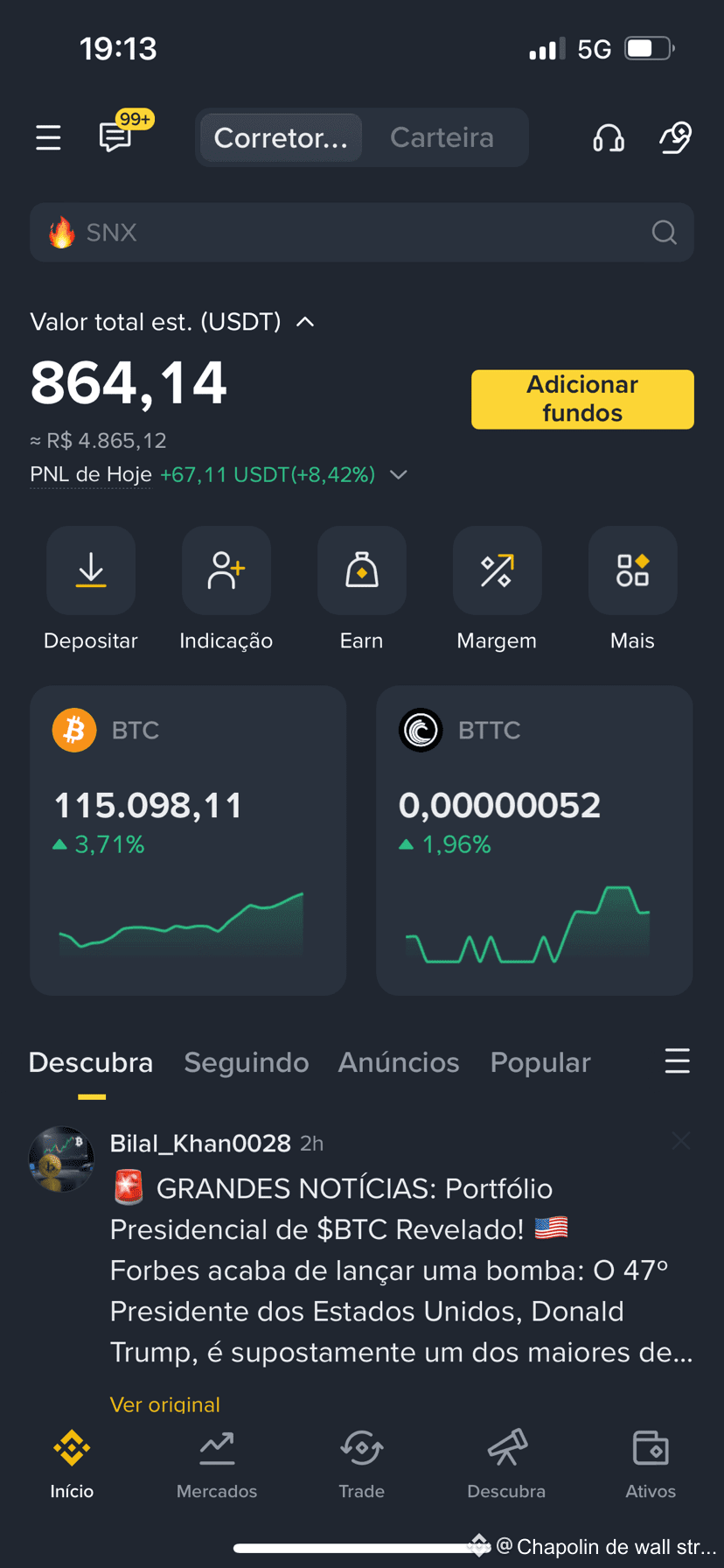This screenshot has width=724, height=1568.
Task: Tap the SNX search field
Action: tap(362, 233)
